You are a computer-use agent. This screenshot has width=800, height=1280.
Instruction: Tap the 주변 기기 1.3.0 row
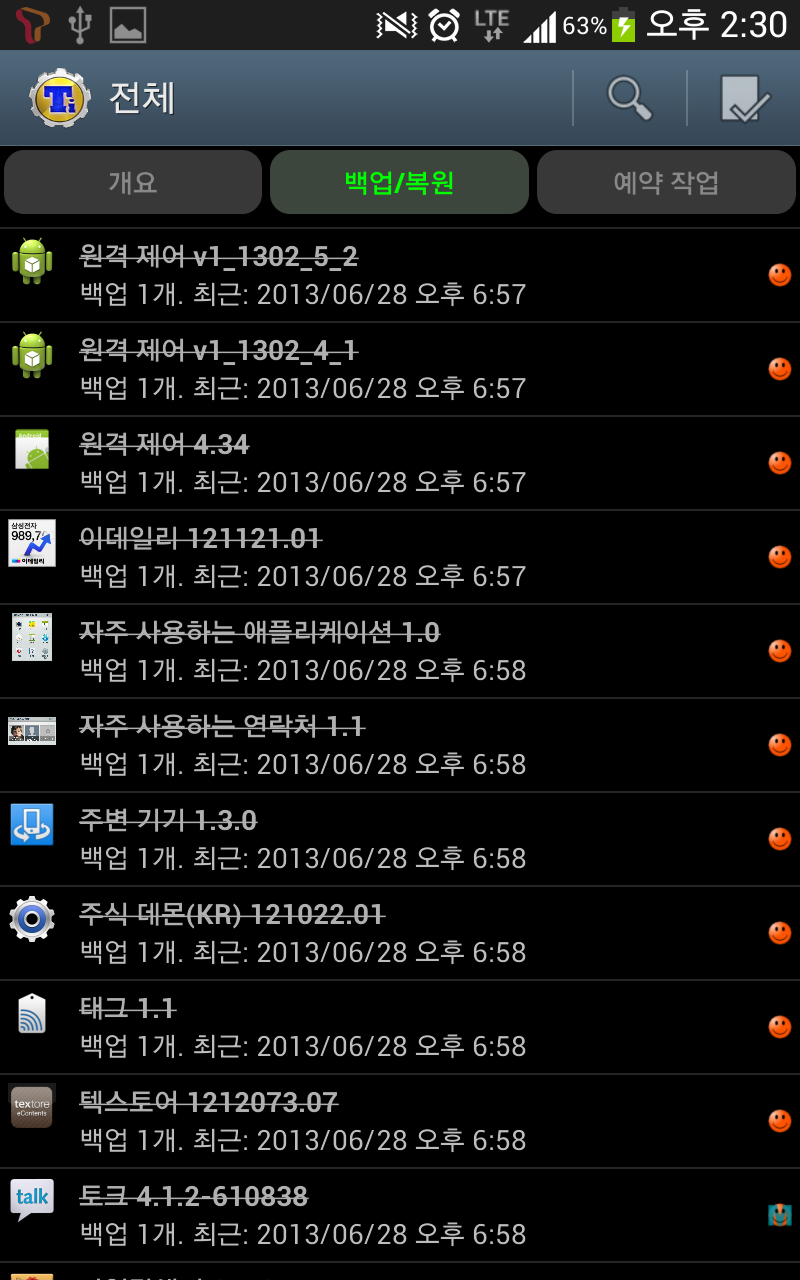[400, 839]
